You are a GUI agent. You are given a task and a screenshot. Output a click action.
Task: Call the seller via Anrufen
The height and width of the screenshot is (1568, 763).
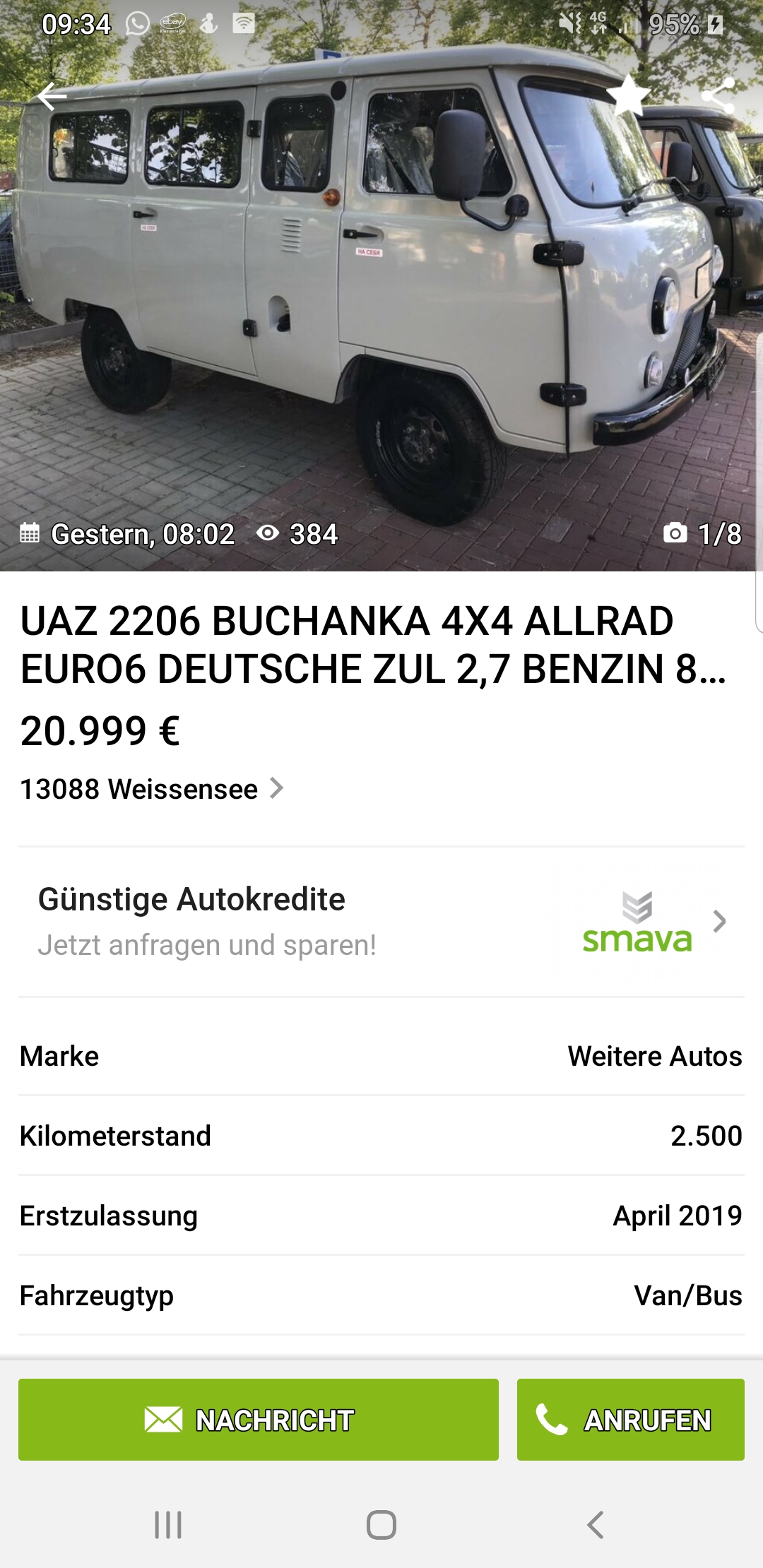[630, 1420]
